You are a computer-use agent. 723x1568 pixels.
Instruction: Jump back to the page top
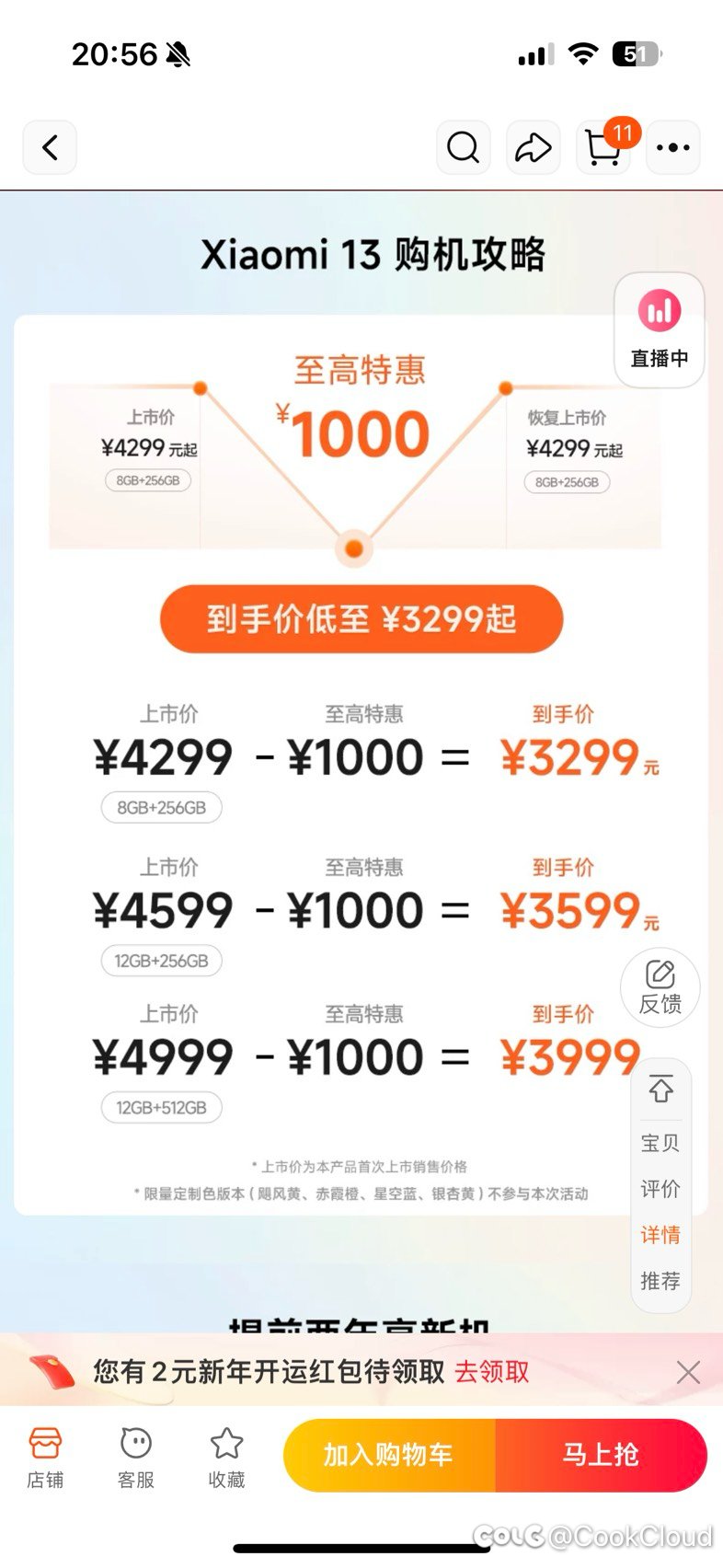[660, 1091]
